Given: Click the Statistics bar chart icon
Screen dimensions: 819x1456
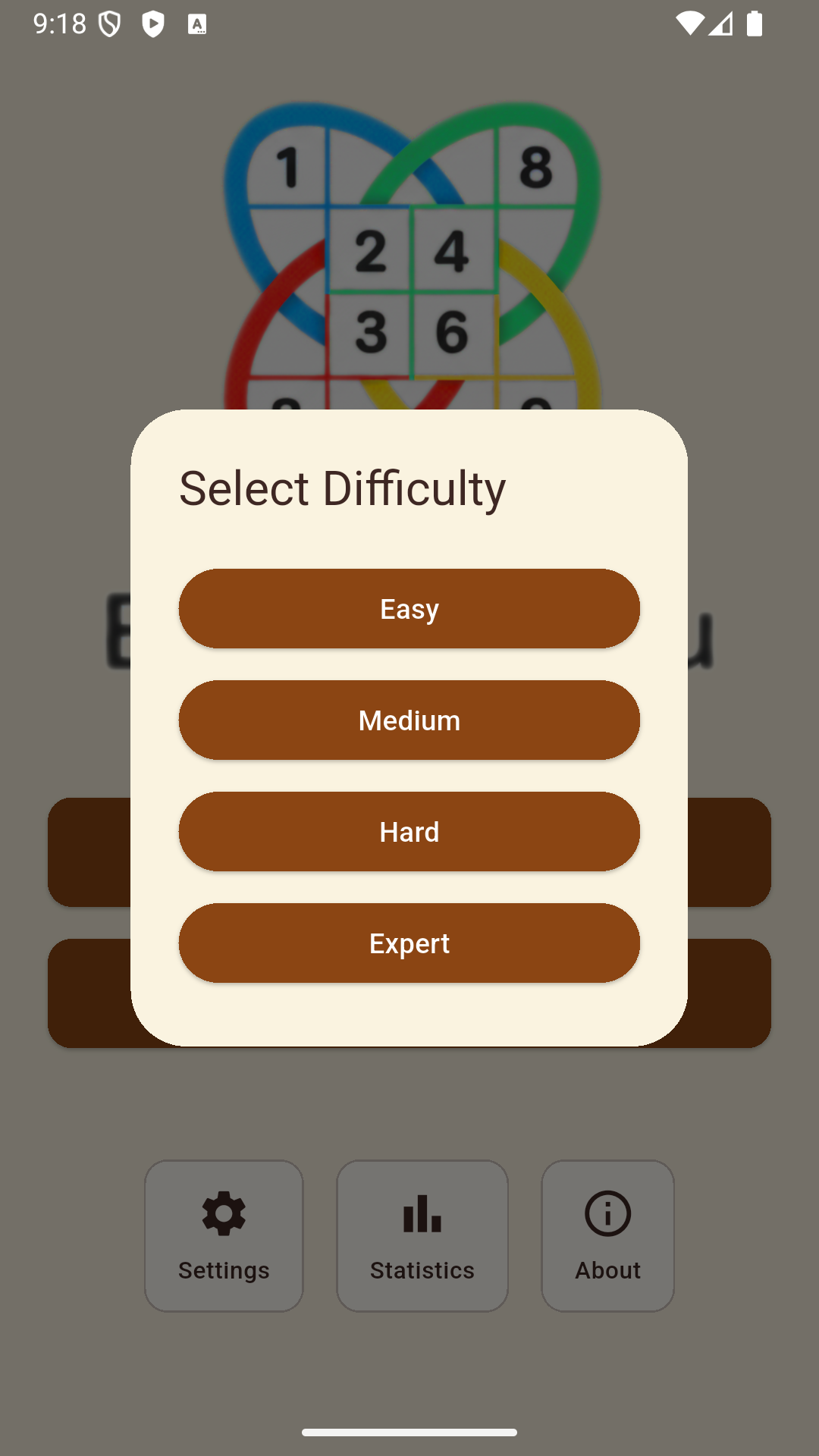Looking at the screenshot, I should coord(422,1212).
